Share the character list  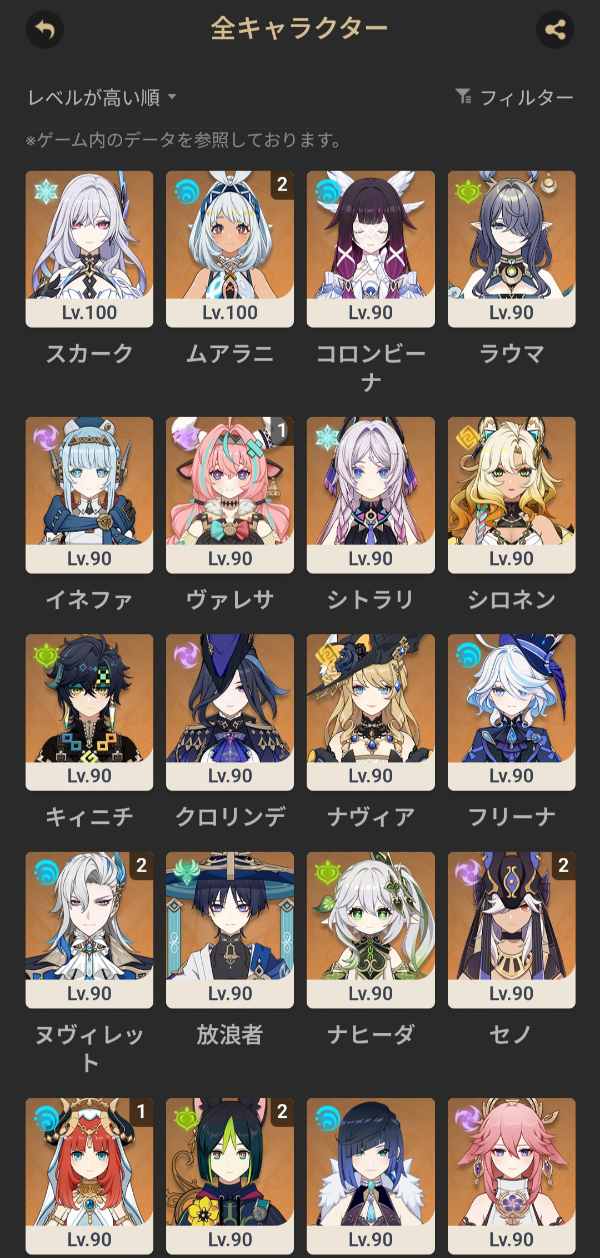coord(555,30)
